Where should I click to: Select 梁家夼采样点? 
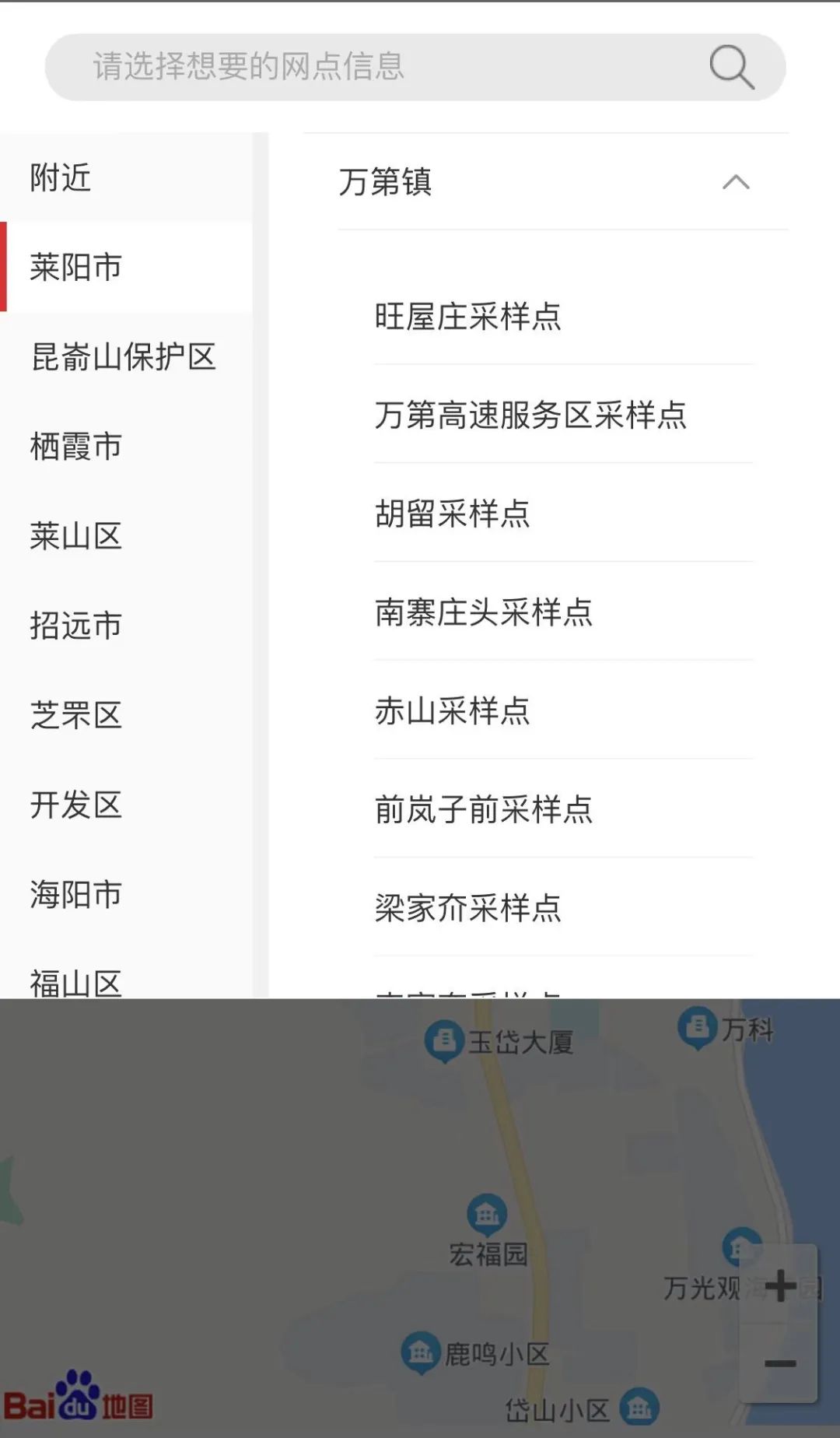467,908
